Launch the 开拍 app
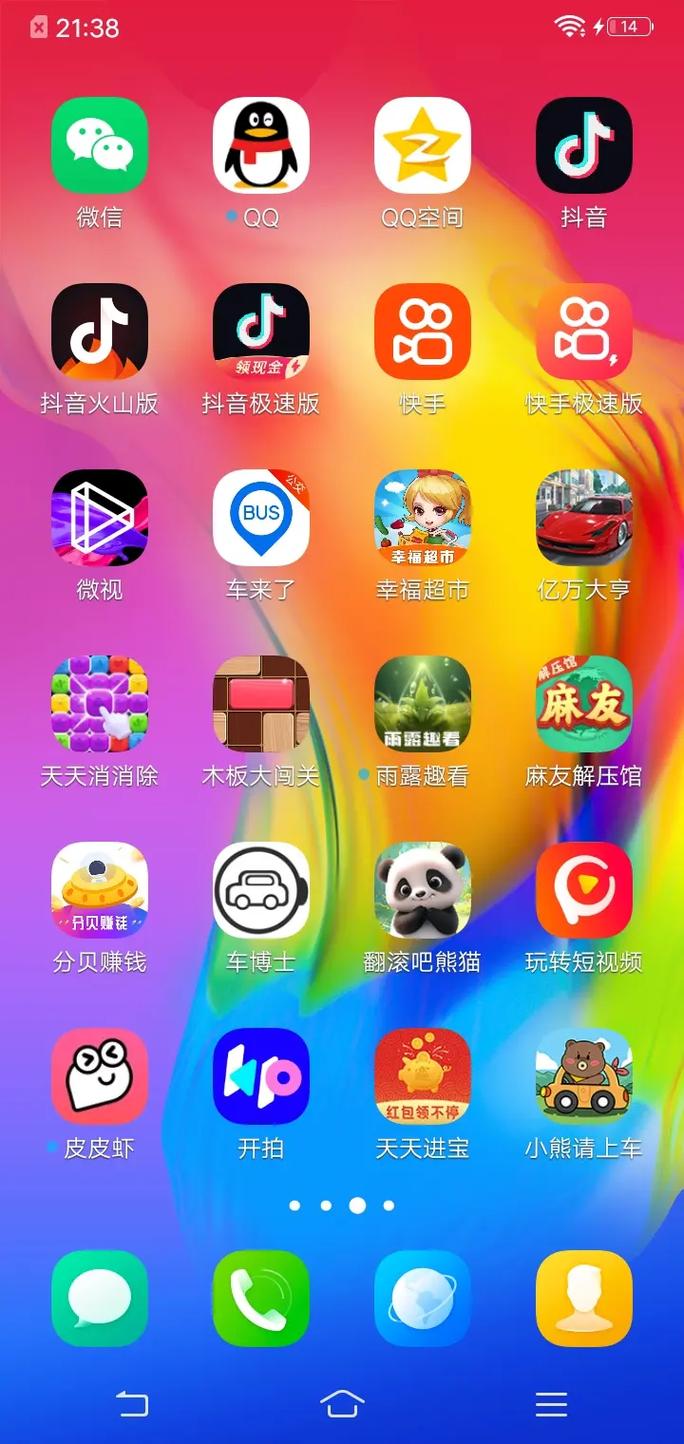The height and width of the screenshot is (1444, 684). tap(261, 1076)
